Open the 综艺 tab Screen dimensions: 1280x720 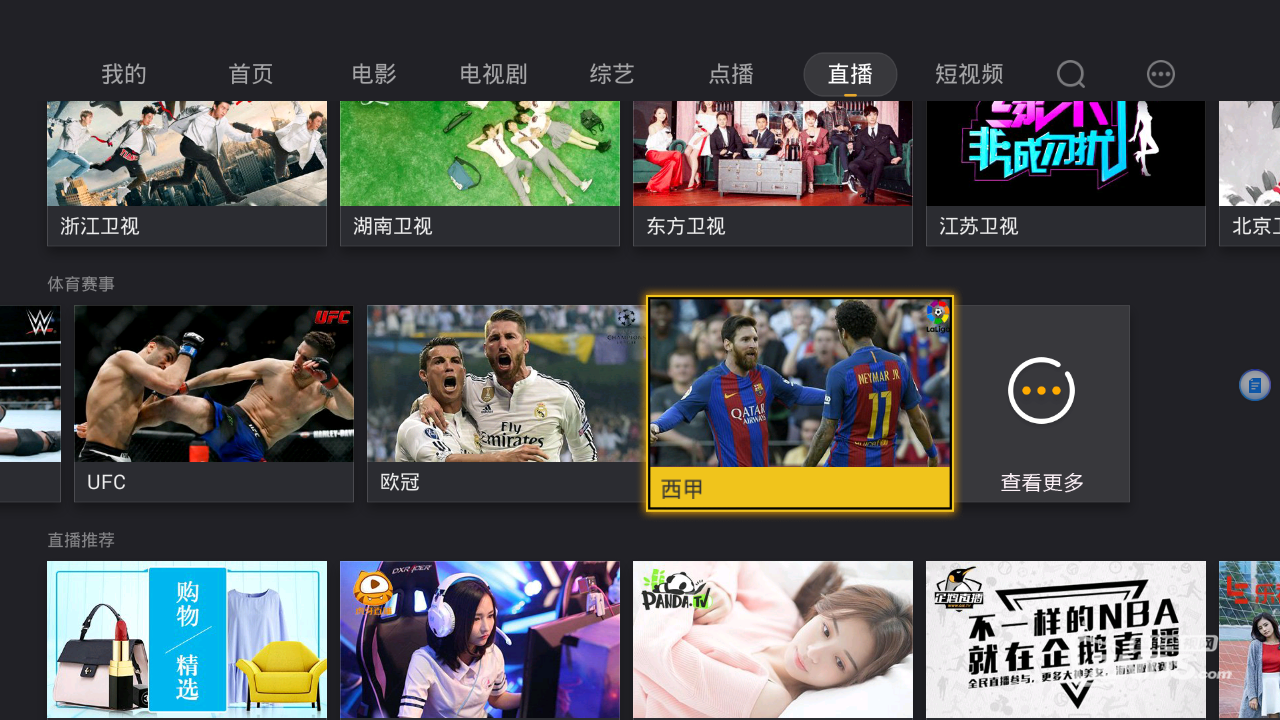[x=612, y=74]
